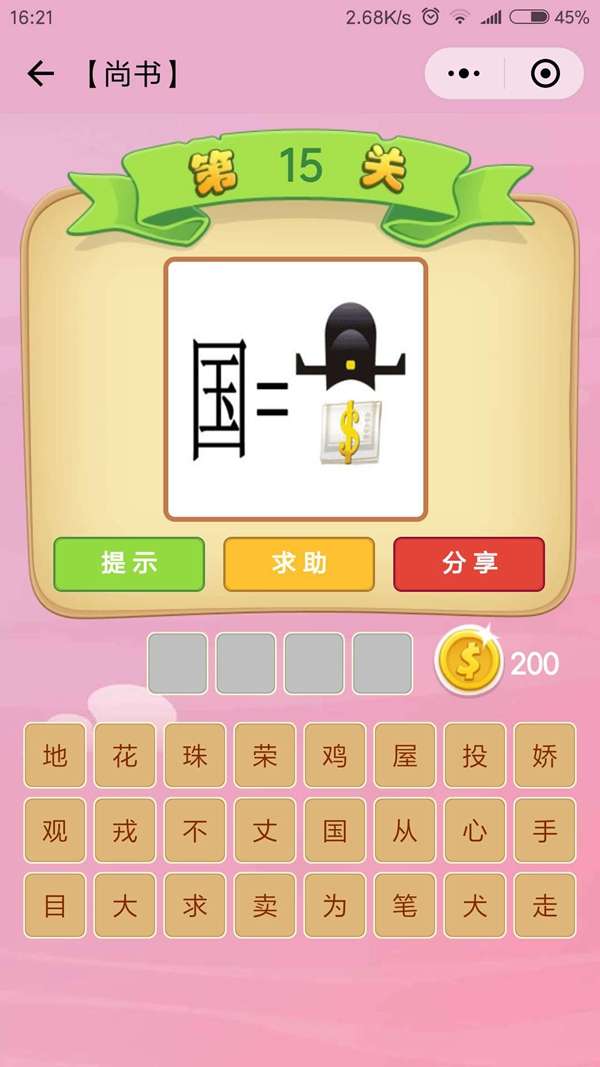Tap the green 提示 hint button
Image resolution: width=600 pixels, height=1067 pixels.
point(129,564)
